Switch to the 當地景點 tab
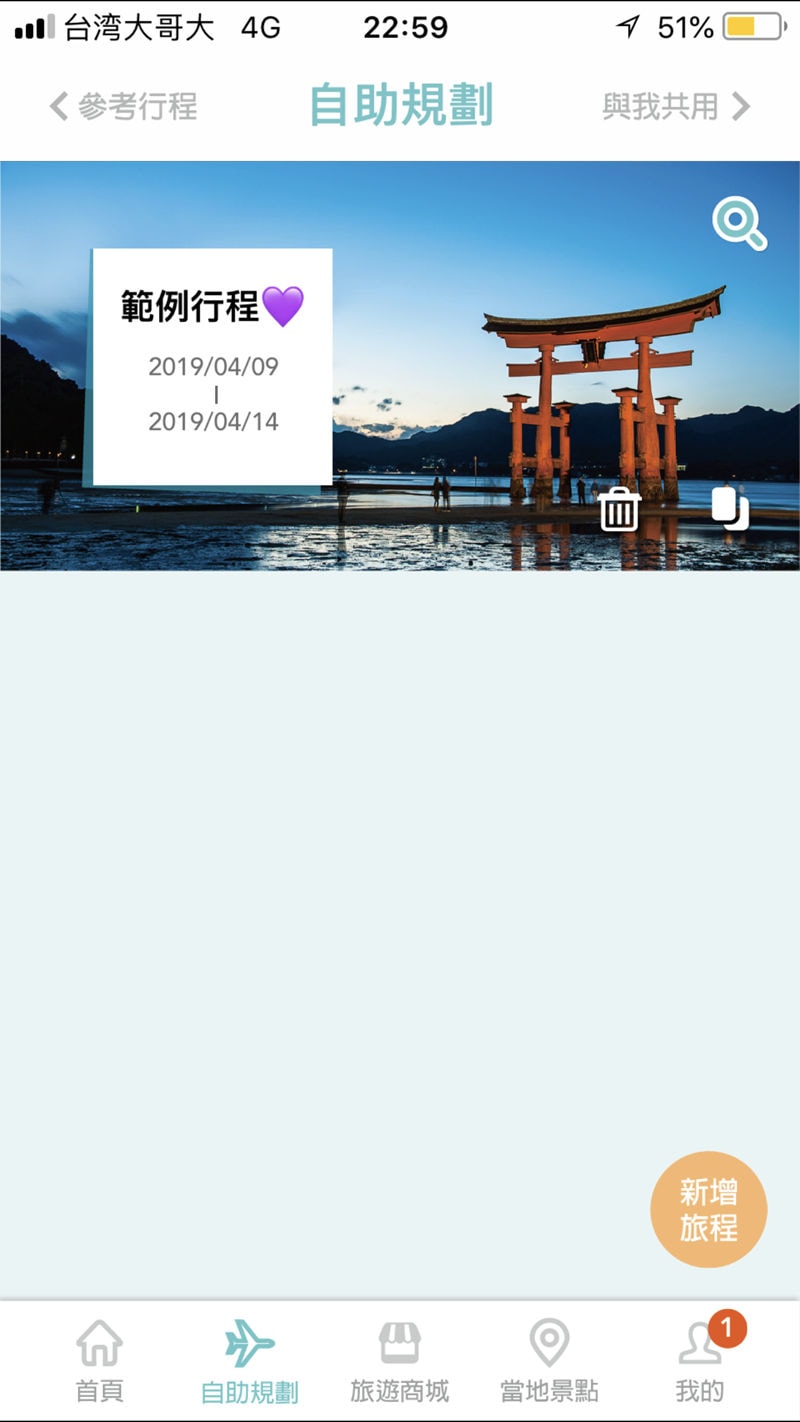The width and height of the screenshot is (800, 1422). tap(549, 1360)
